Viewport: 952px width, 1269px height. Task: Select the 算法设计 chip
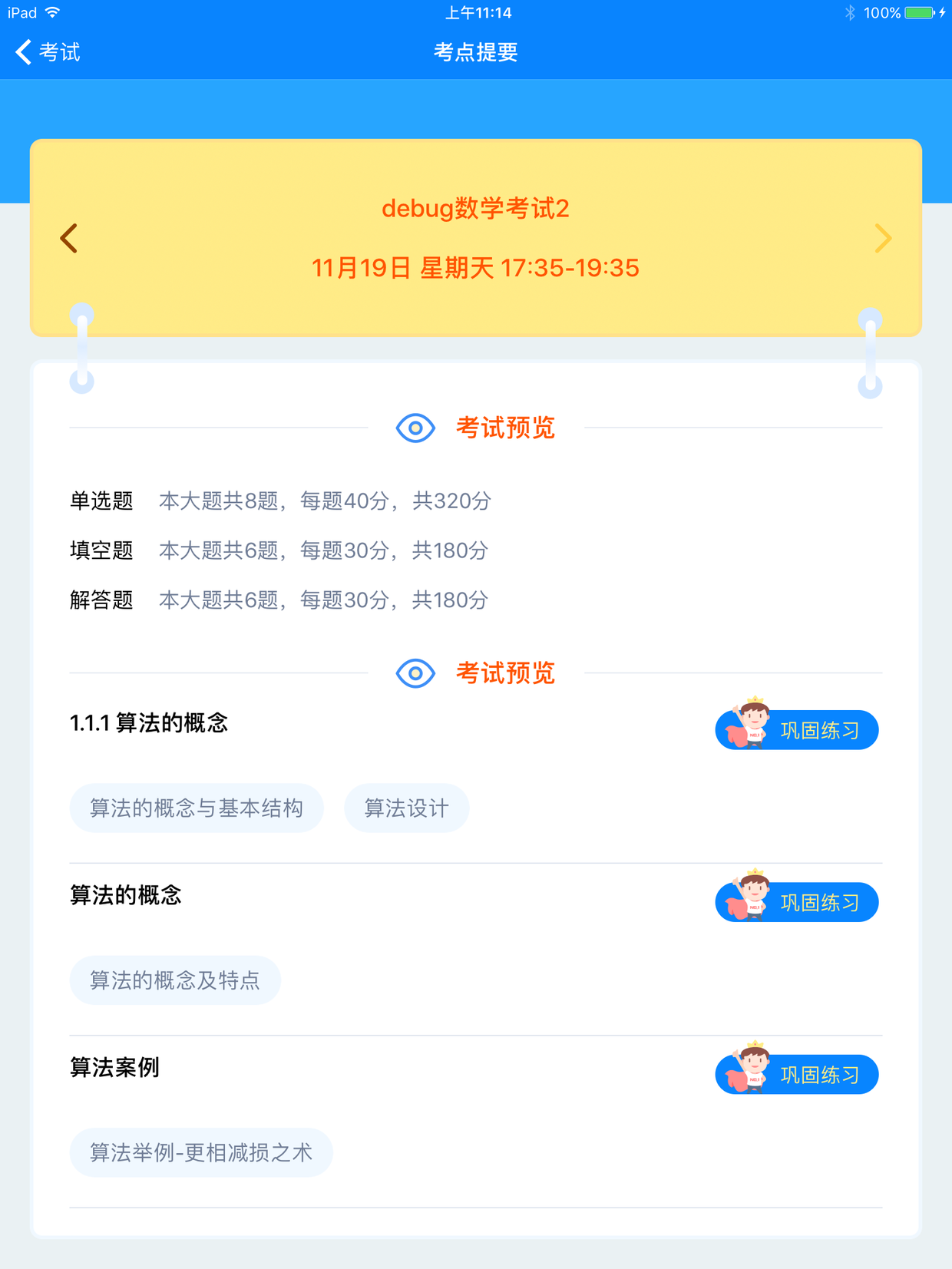click(406, 808)
